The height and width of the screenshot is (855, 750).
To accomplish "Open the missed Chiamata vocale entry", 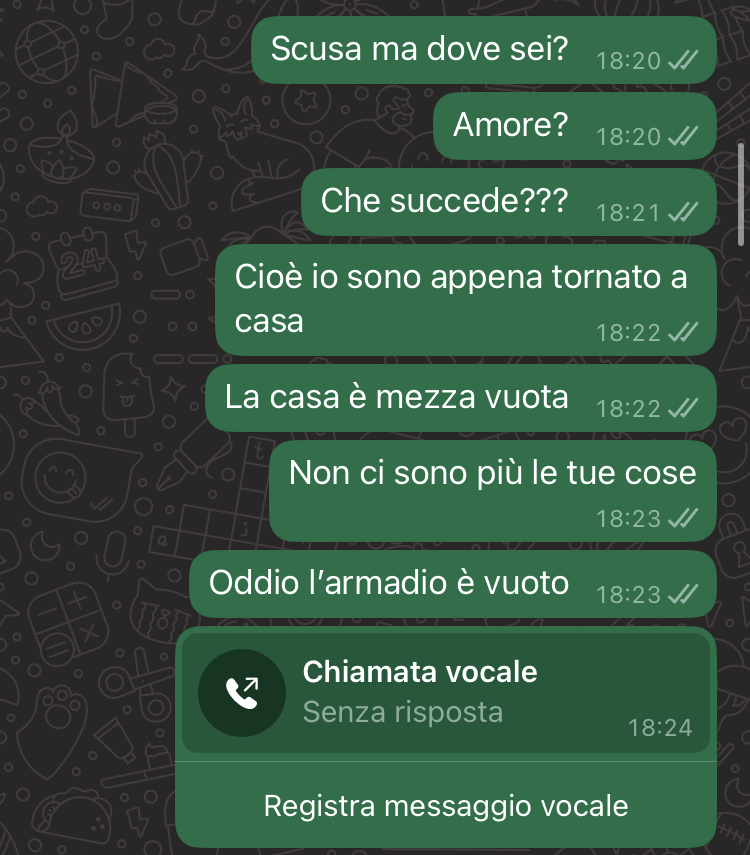I will click(x=444, y=692).
